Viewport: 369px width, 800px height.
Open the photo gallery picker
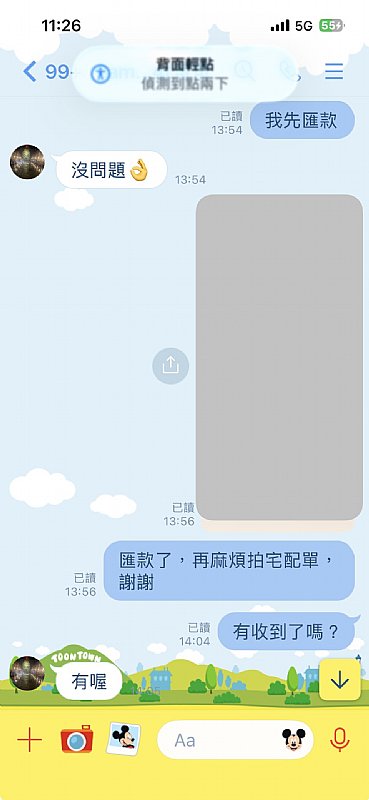tap(123, 739)
